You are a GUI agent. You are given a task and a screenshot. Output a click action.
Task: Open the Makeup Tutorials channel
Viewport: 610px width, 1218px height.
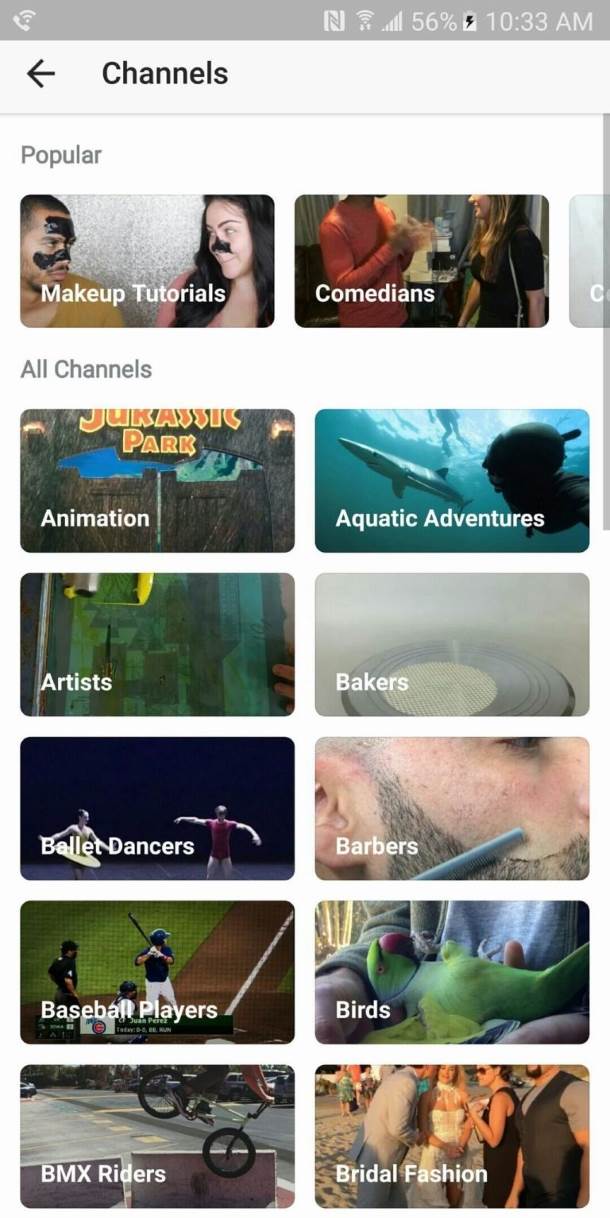(147, 261)
